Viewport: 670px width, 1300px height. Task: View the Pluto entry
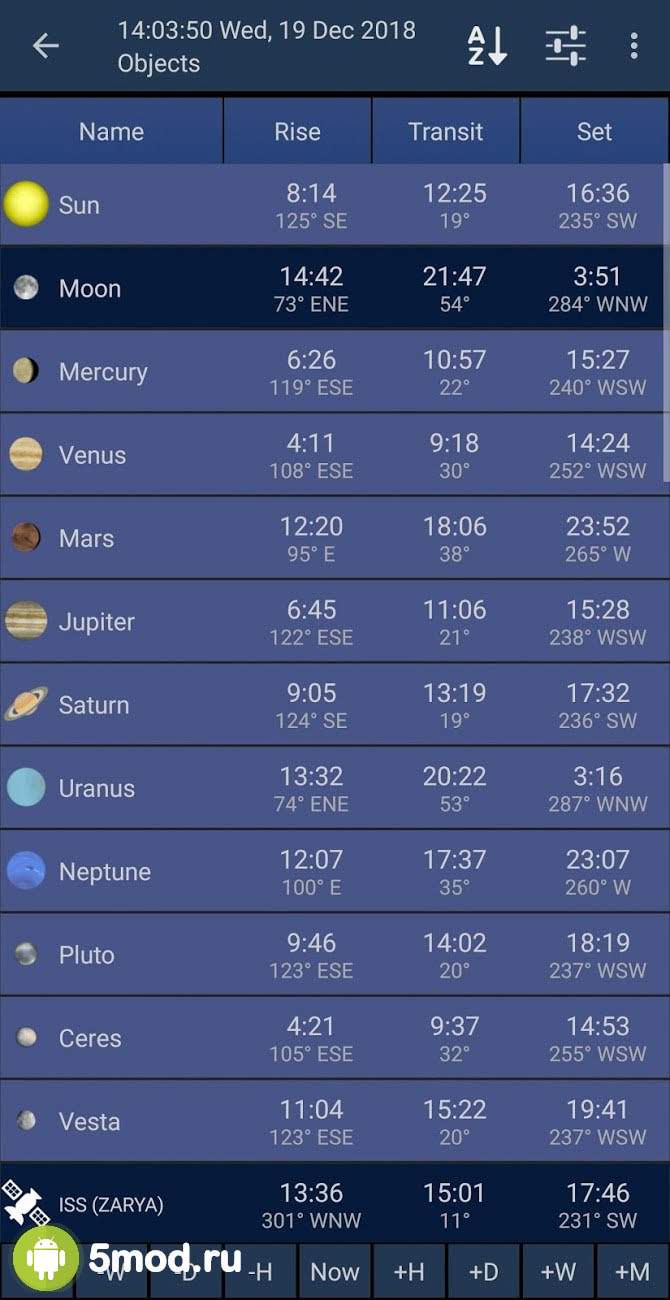click(x=334, y=955)
